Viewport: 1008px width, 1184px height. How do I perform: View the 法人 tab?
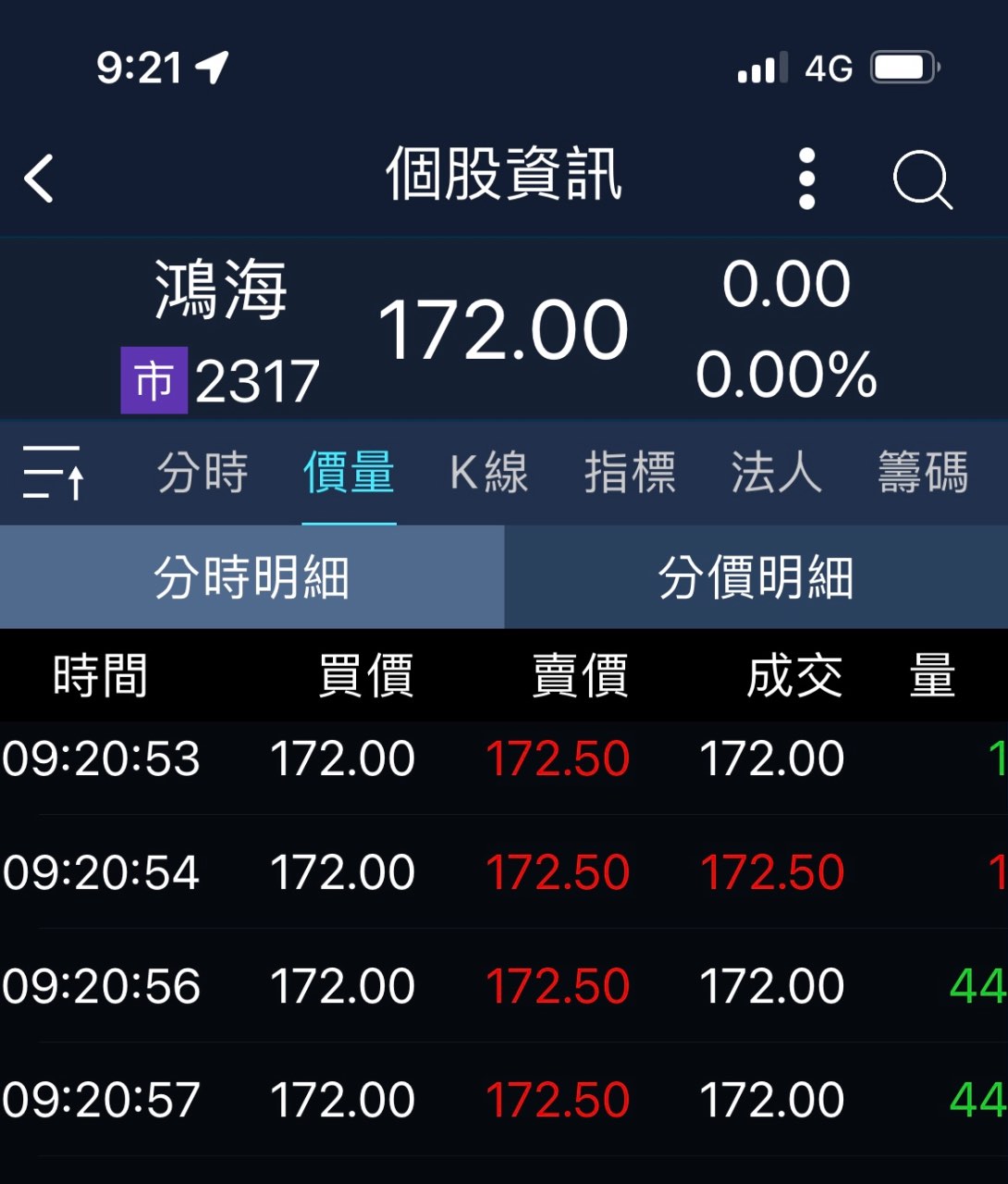(776, 472)
